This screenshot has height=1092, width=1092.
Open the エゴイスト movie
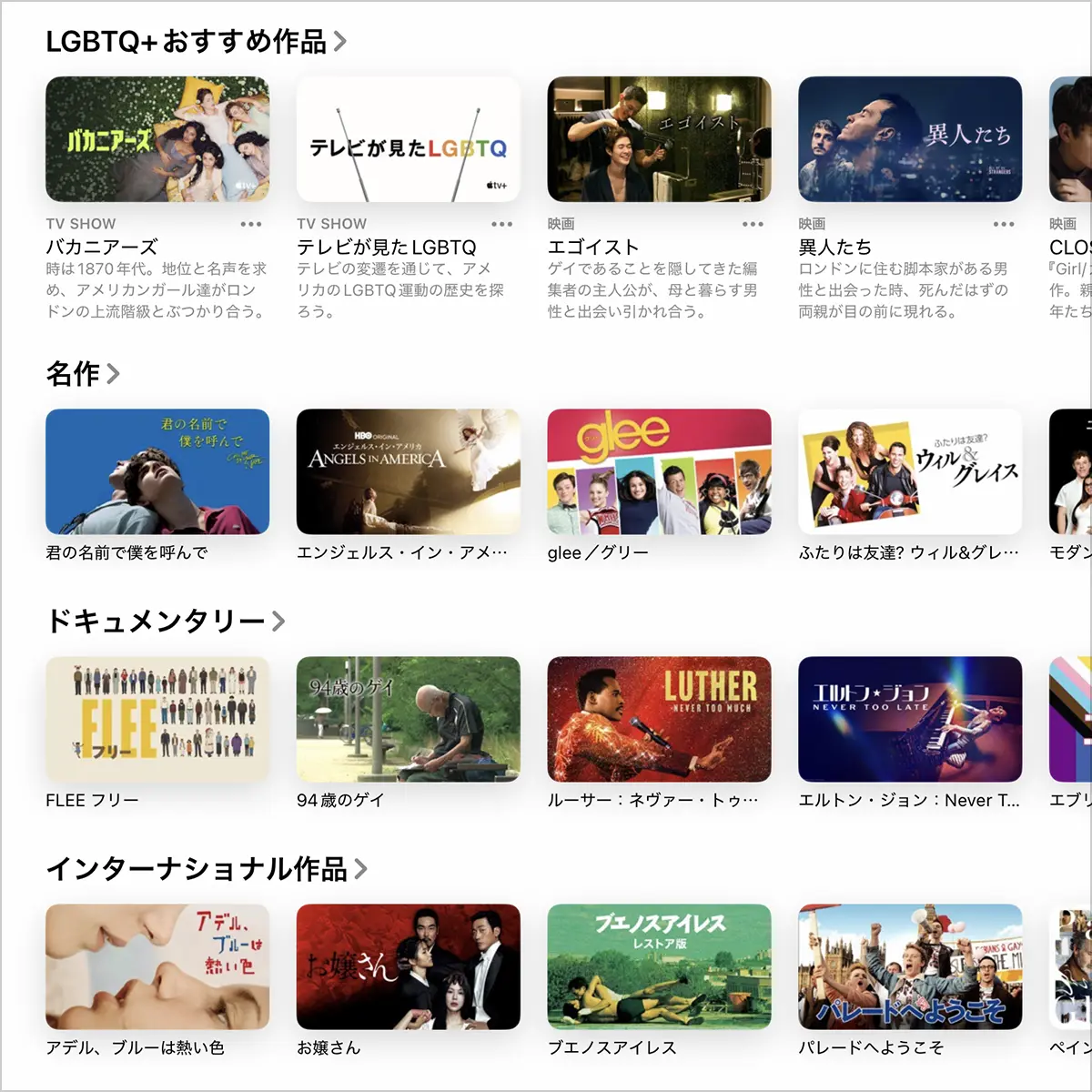pyautogui.click(x=659, y=139)
